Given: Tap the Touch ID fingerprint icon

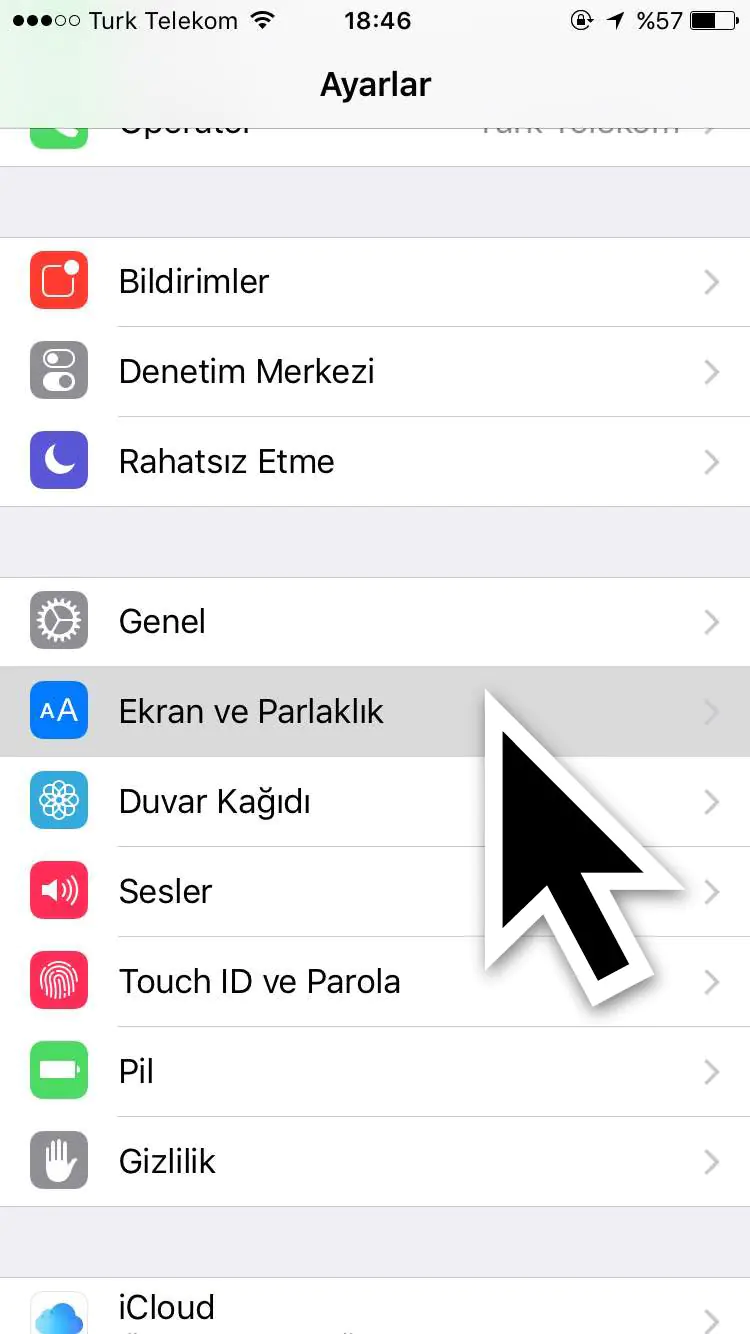Looking at the screenshot, I should coord(58,981).
